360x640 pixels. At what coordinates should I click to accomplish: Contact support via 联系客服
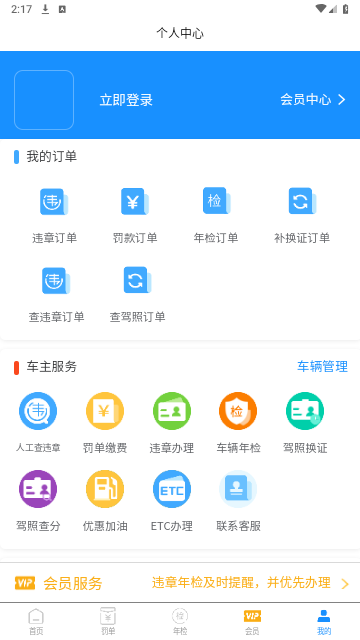(238, 501)
